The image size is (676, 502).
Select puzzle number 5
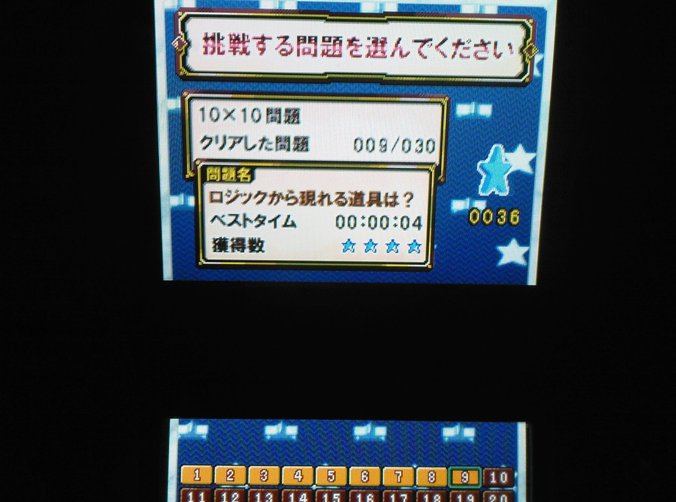pos(331,476)
